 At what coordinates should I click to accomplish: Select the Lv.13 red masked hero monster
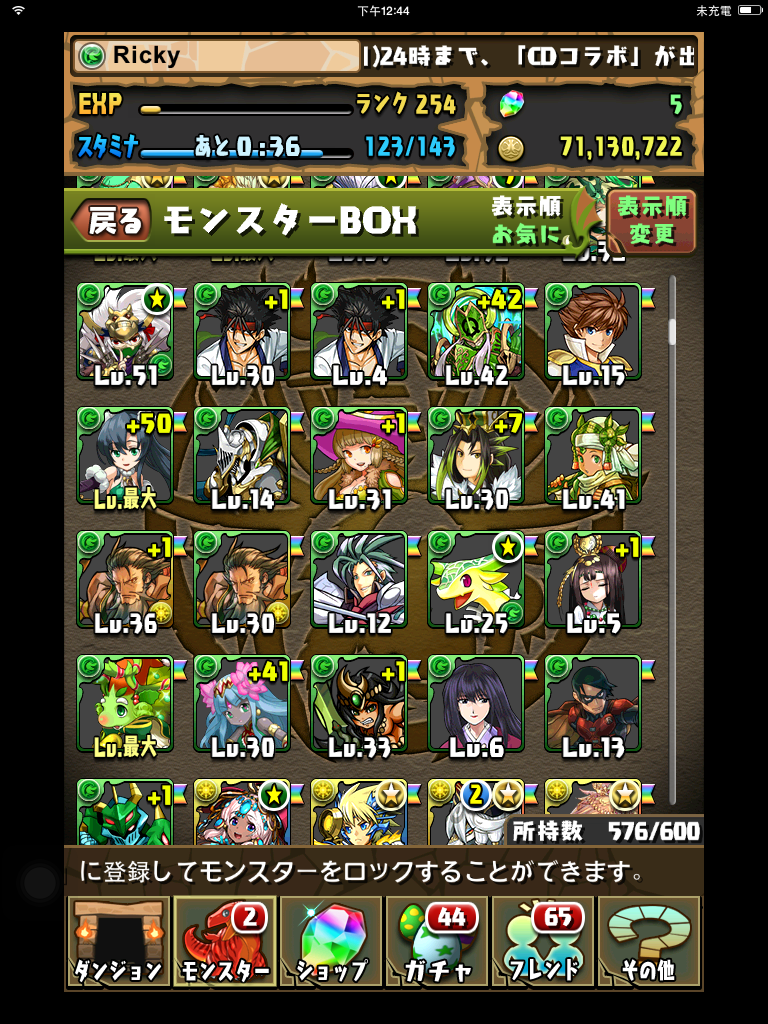tap(593, 704)
